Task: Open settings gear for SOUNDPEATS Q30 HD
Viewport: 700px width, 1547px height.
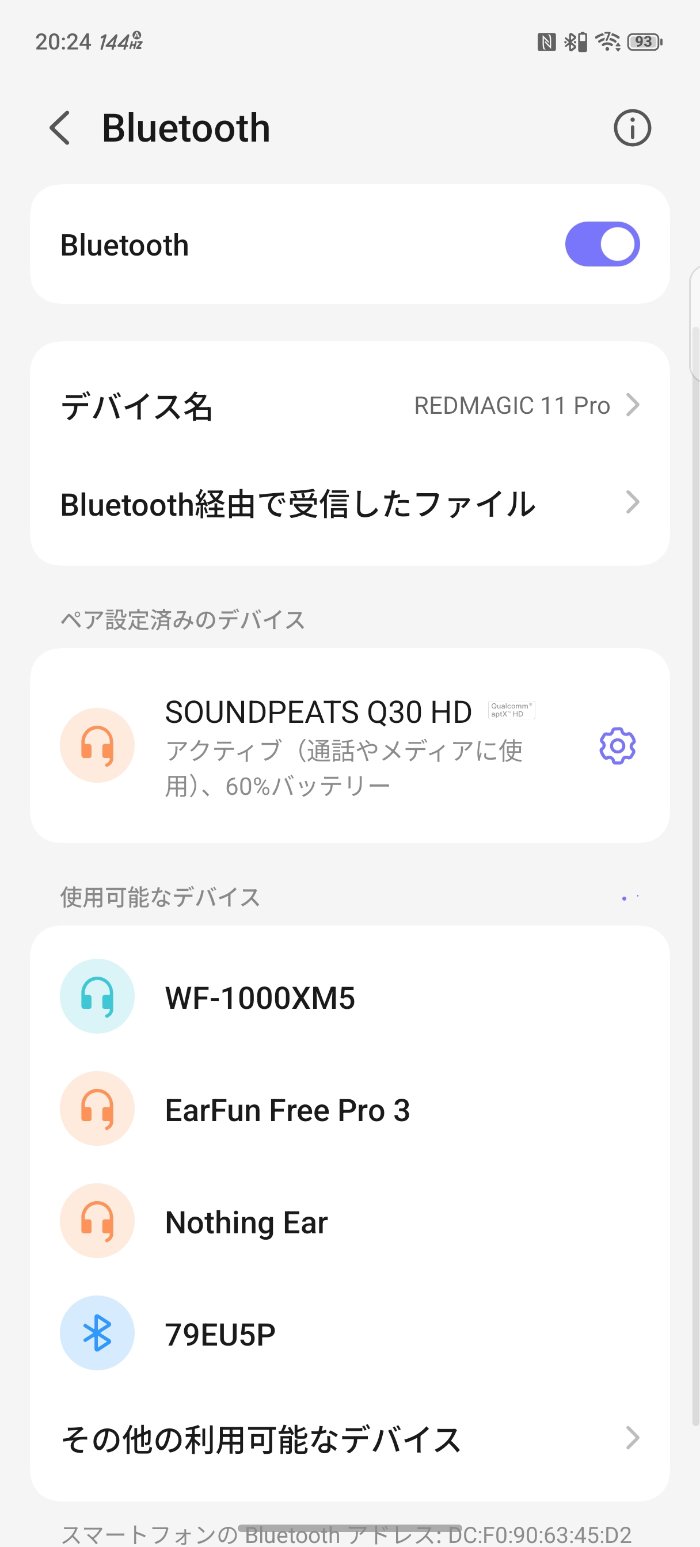Action: 617,746
